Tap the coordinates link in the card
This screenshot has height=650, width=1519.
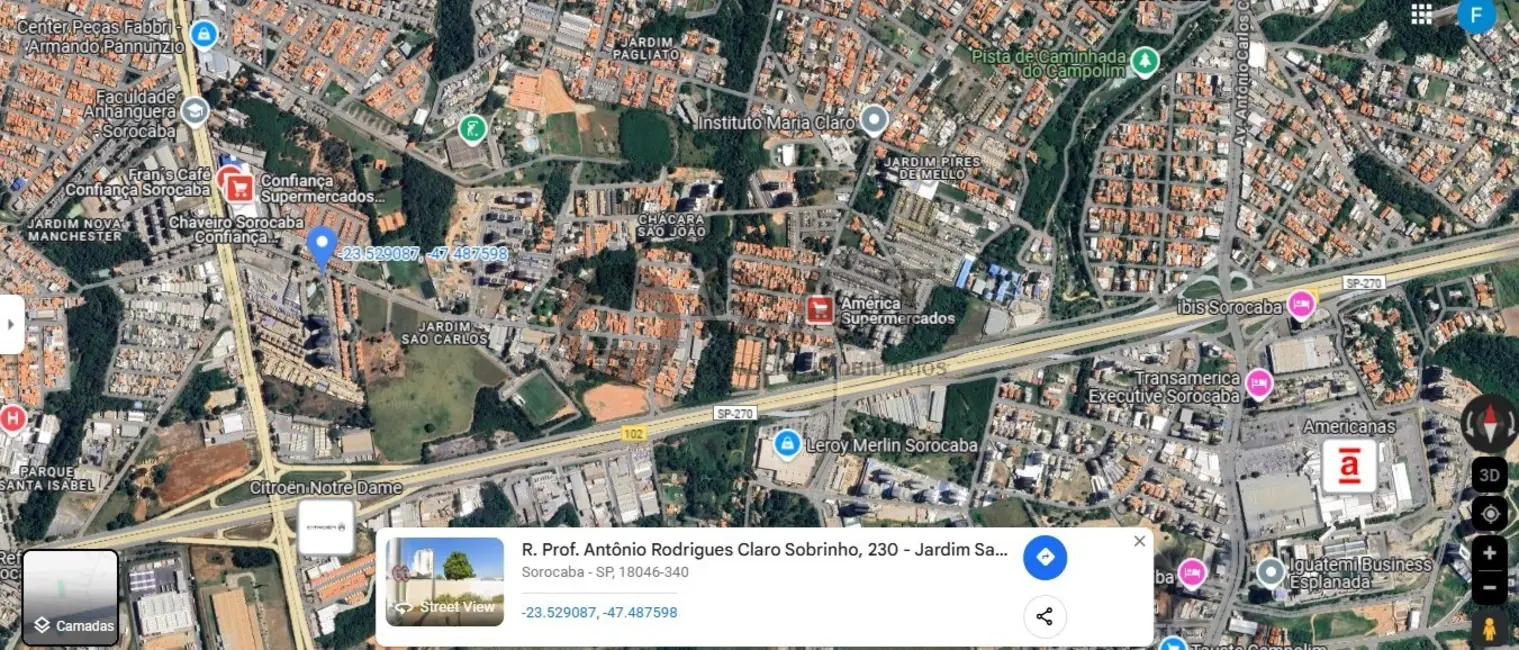(599, 612)
